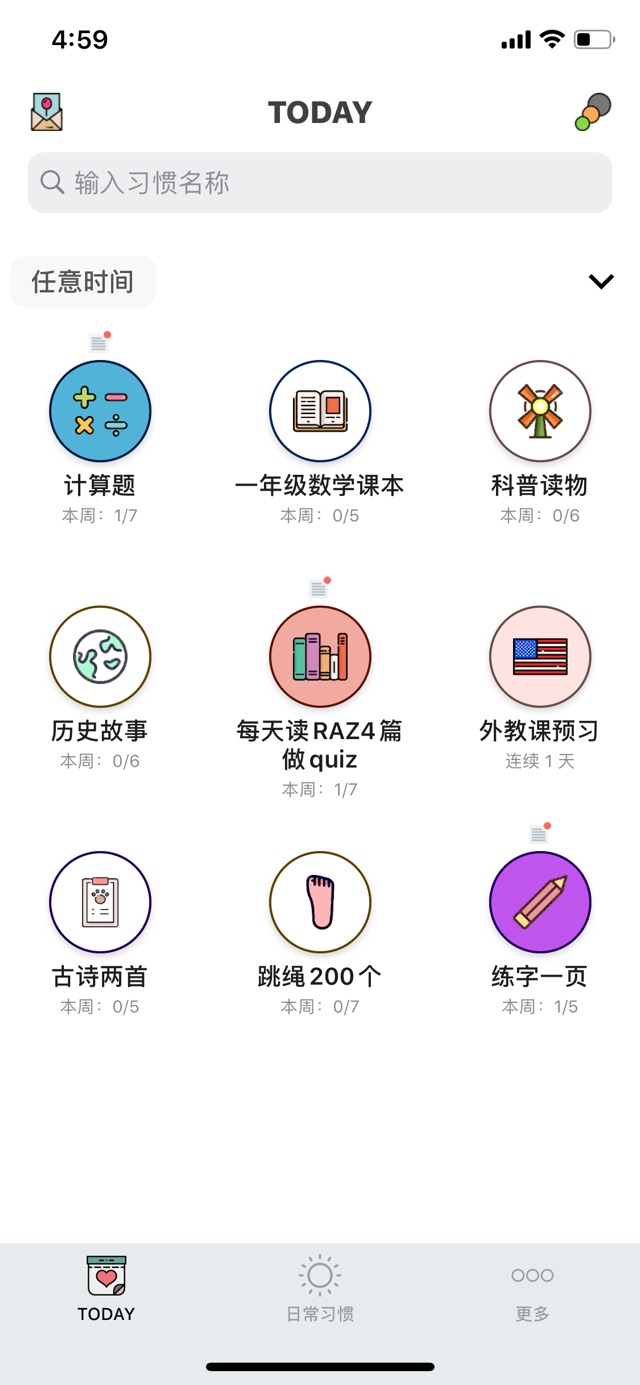Switch to the 日常习惯 tab
Image resolution: width=640 pixels, height=1385 pixels.
point(320,1290)
